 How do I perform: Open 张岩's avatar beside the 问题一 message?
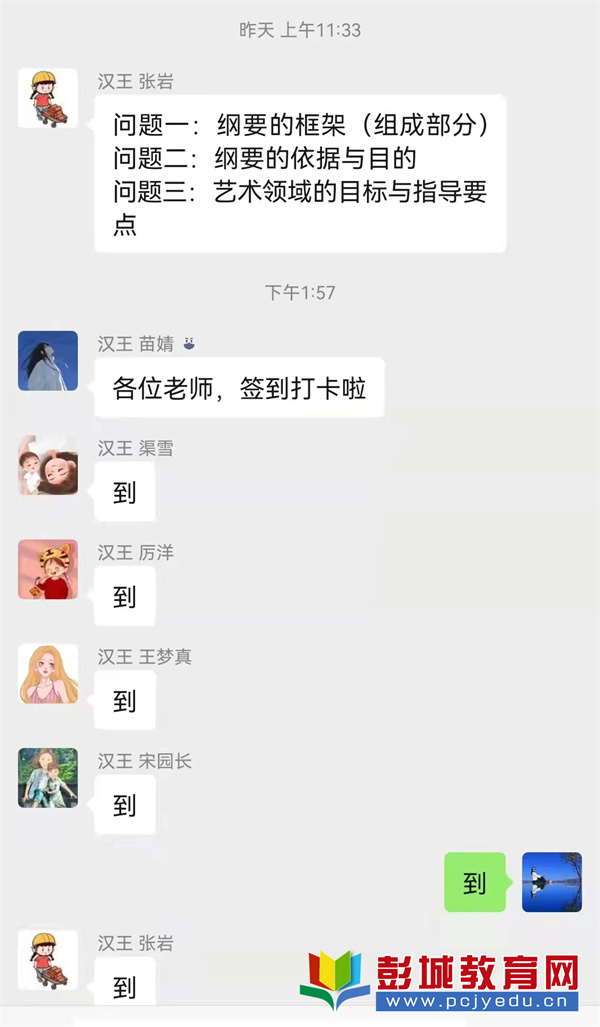48,98
